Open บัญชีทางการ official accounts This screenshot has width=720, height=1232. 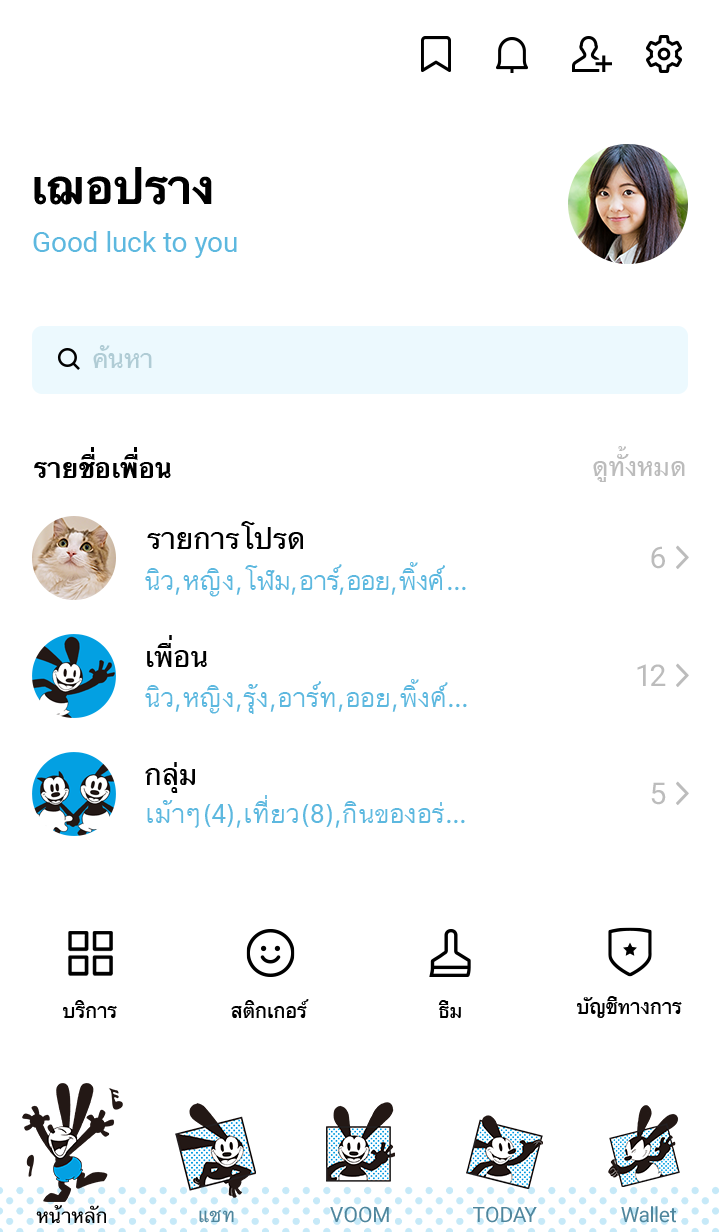click(x=630, y=972)
